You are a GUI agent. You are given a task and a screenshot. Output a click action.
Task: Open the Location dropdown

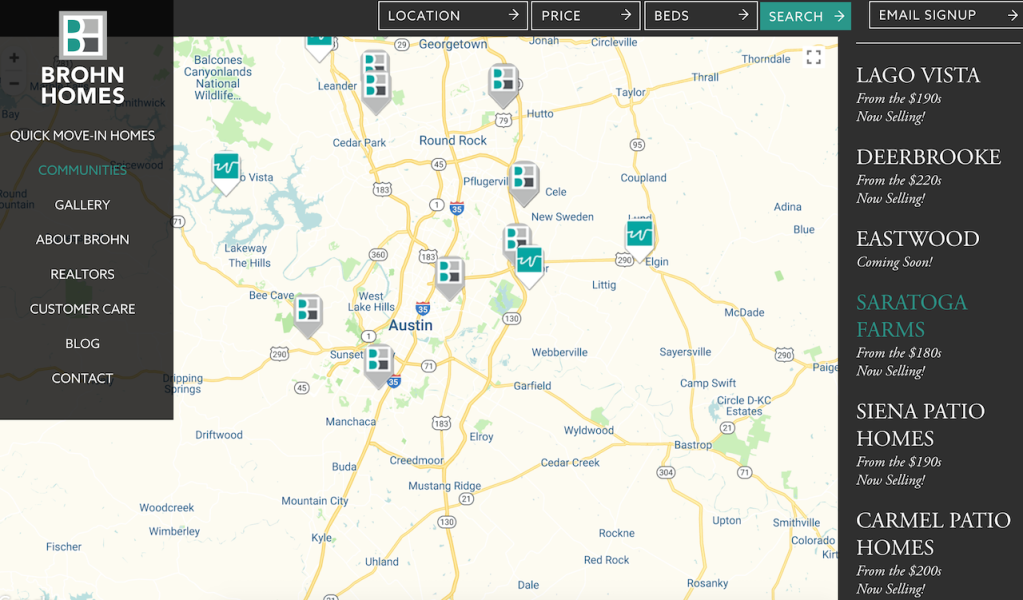tap(452, 16)
